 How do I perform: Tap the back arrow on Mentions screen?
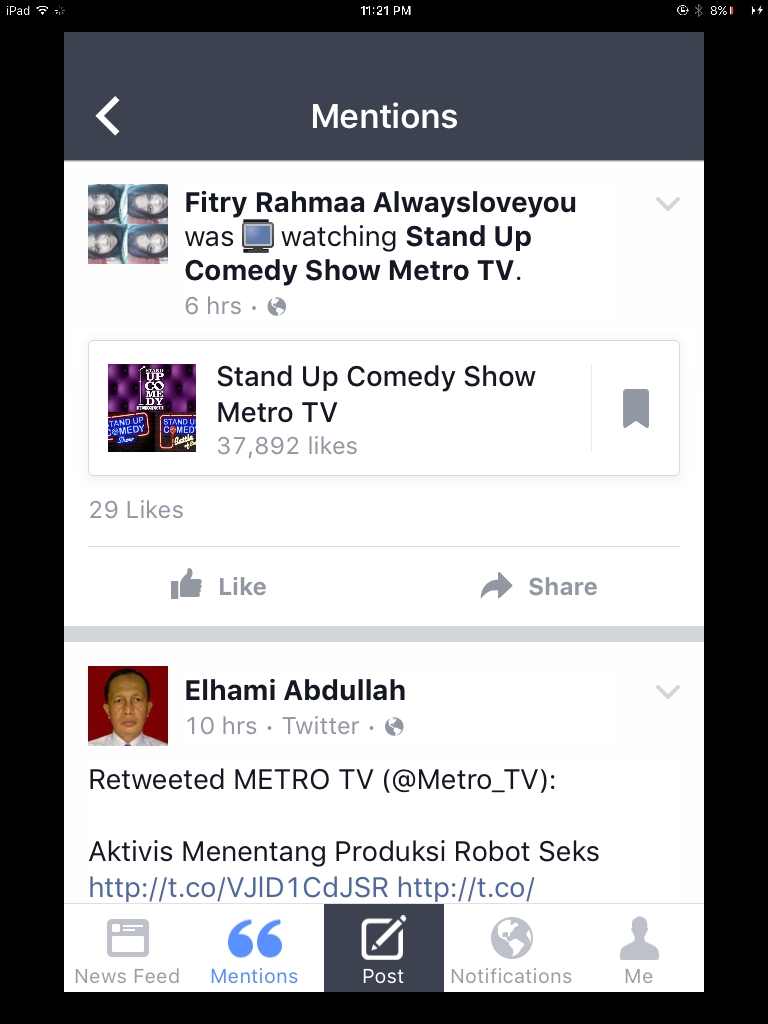107,115
